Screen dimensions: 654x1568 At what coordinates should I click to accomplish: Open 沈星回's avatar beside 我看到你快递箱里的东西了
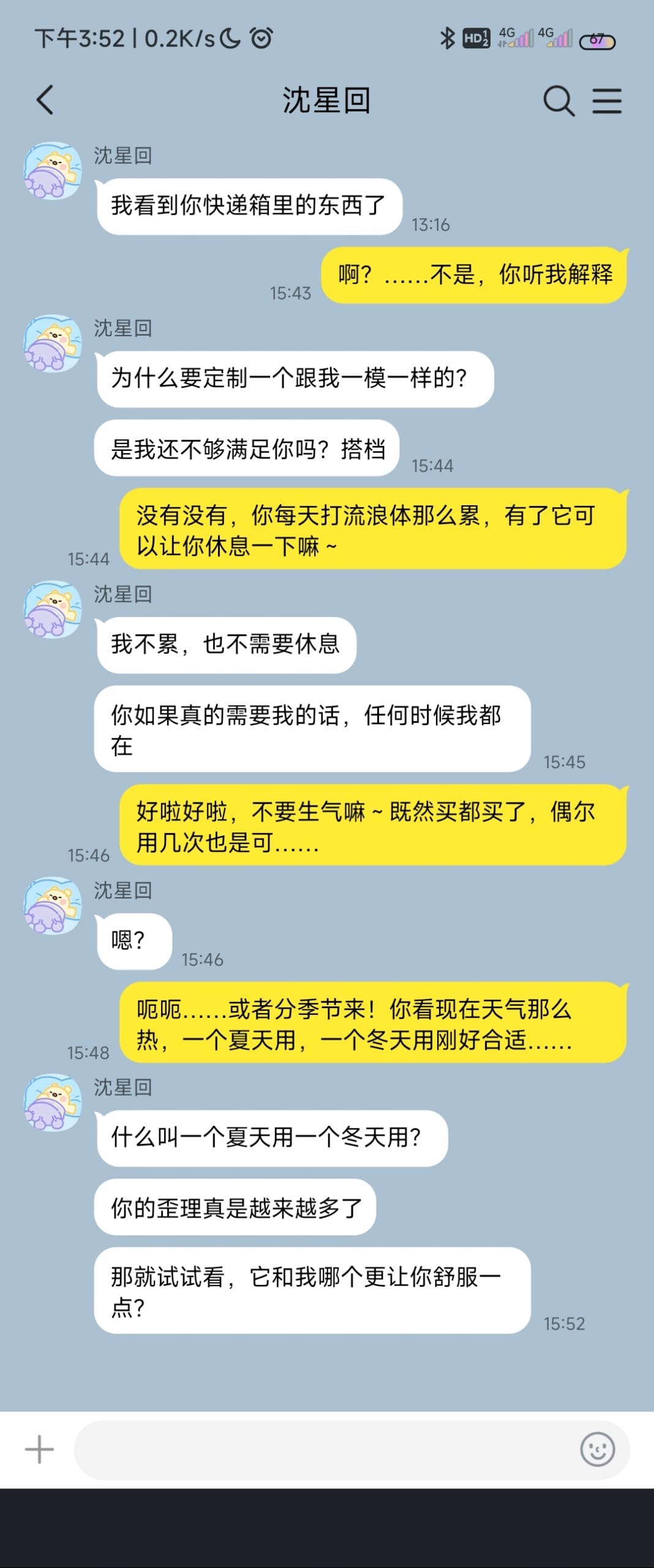click(x=52, y=171)
